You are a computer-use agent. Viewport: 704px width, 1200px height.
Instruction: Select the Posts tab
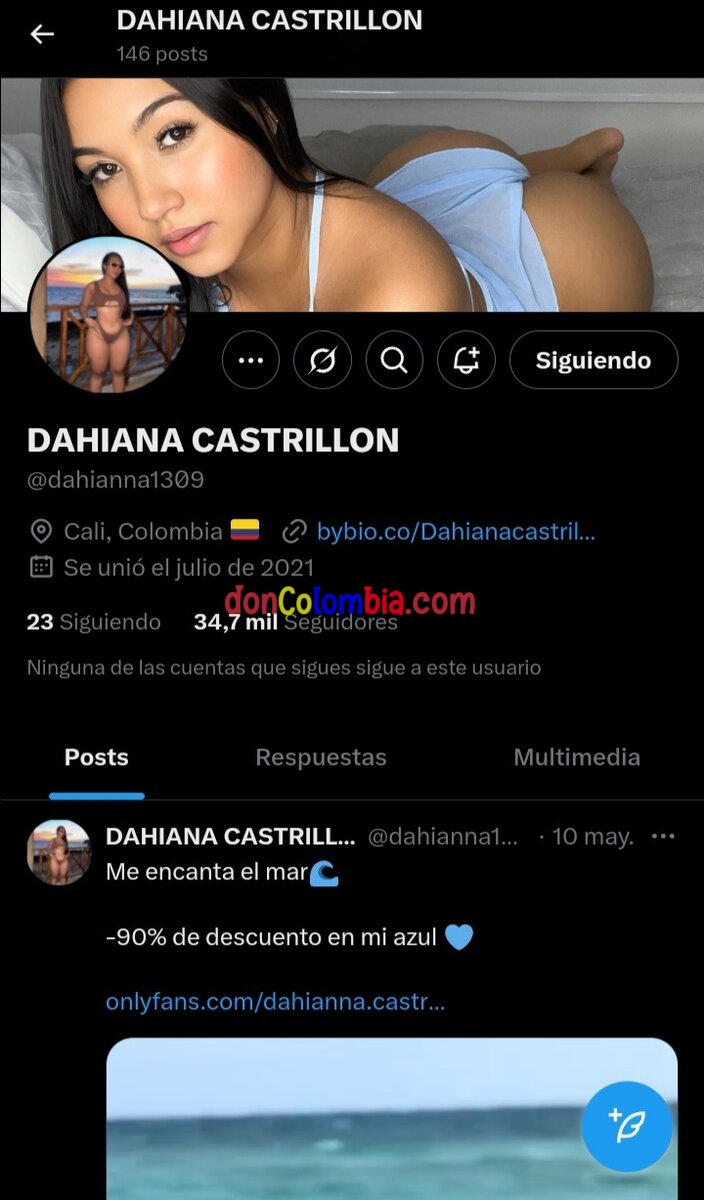96,757
